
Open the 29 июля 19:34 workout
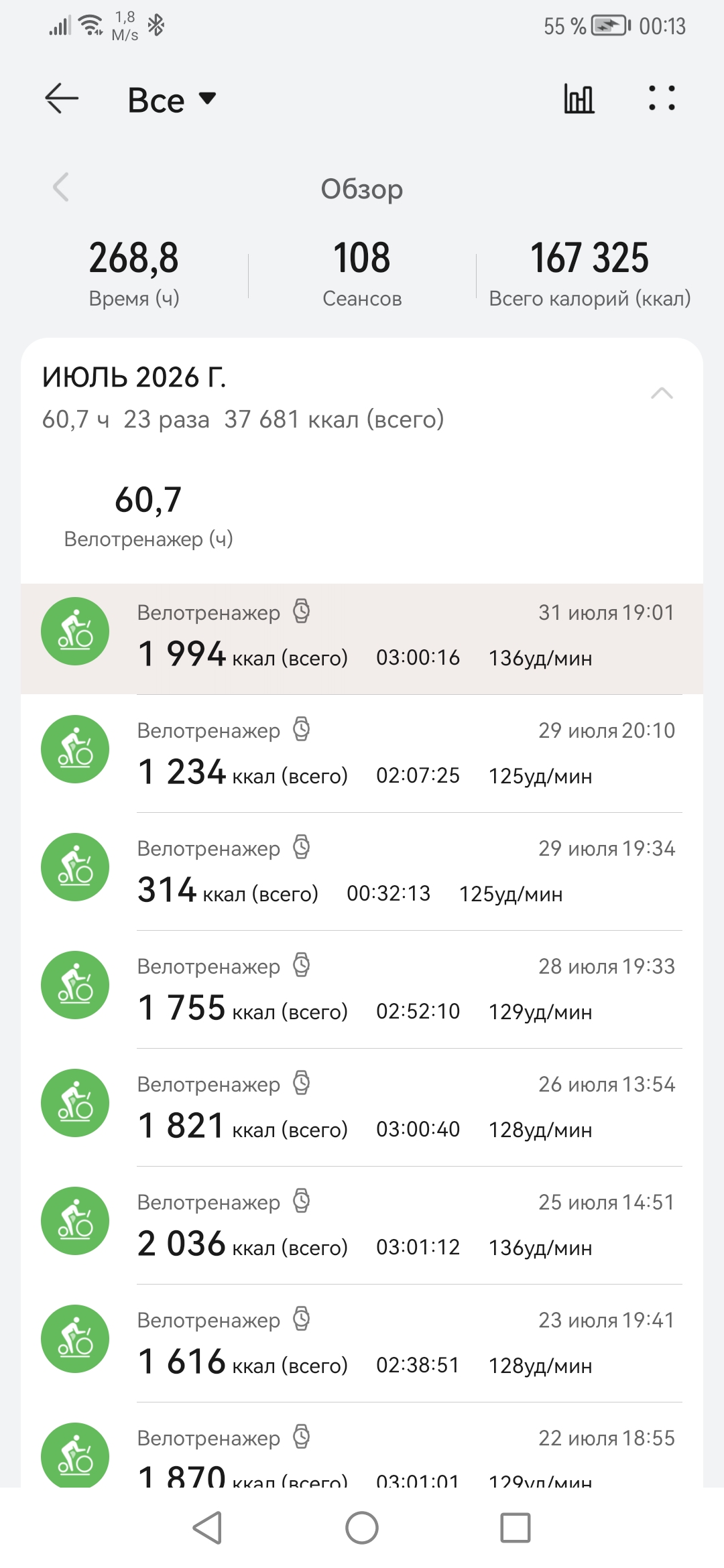coord(362,872)
